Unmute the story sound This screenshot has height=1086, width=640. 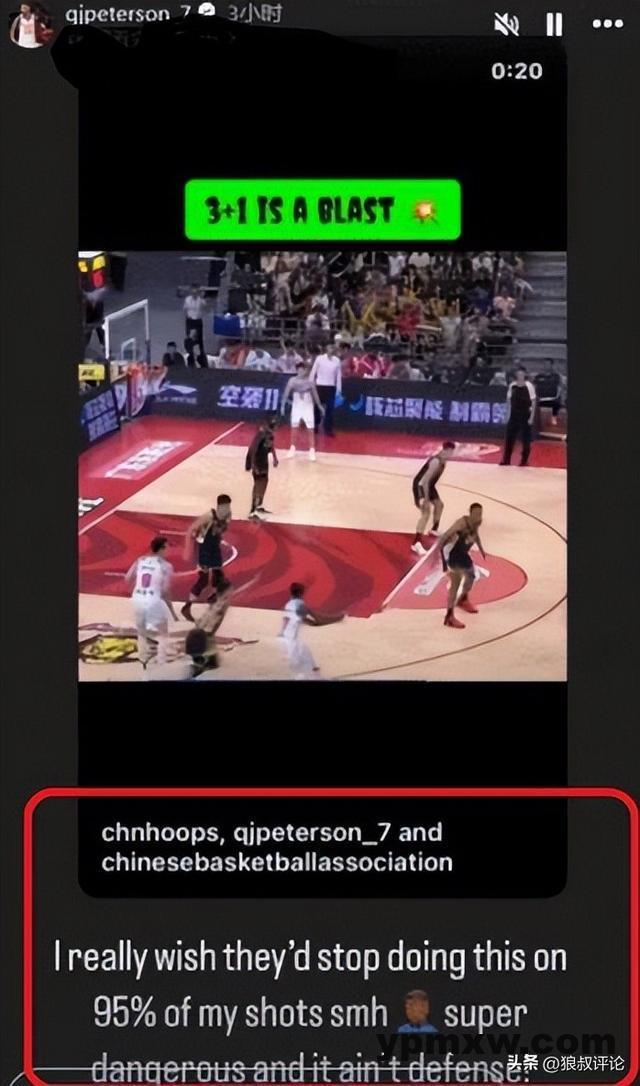507,24
